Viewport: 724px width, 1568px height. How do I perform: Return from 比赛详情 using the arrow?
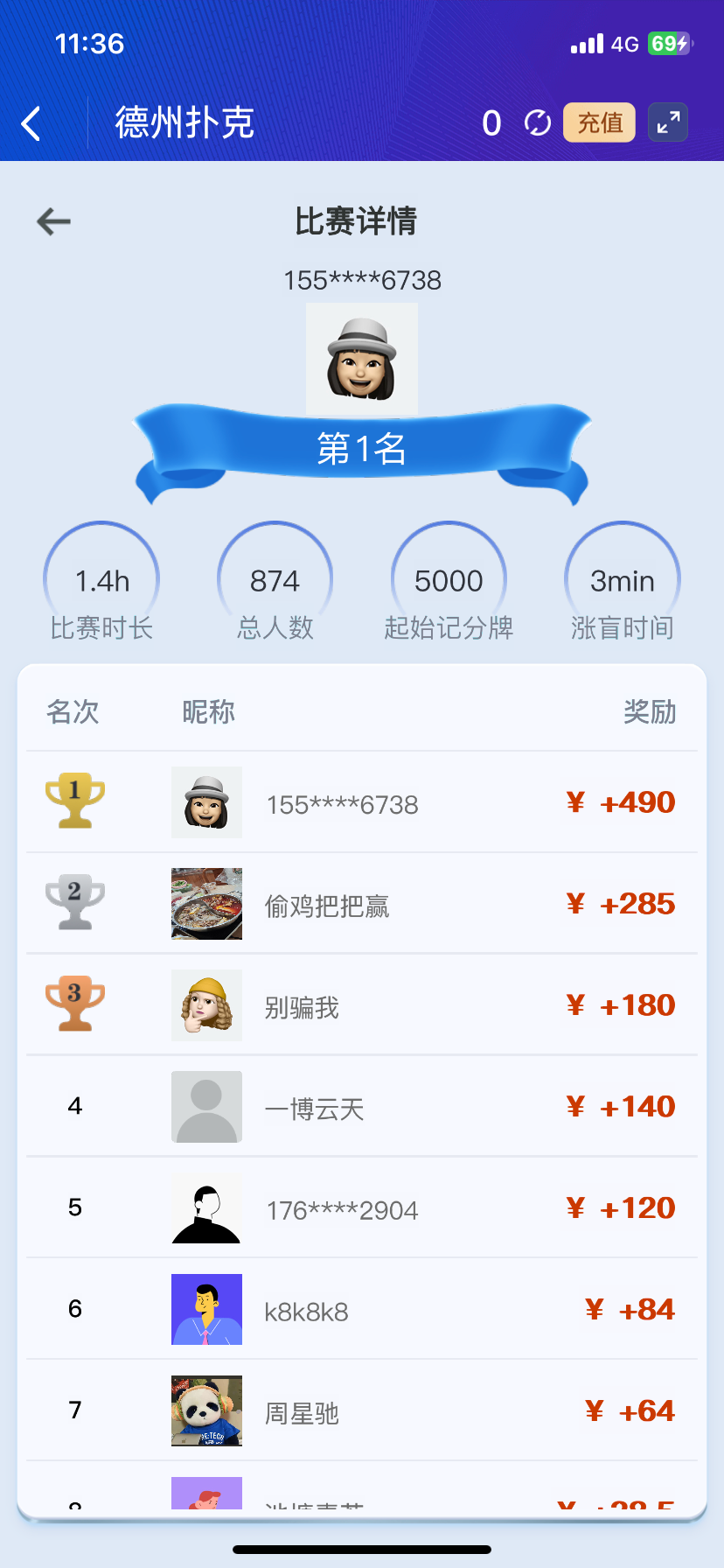[53, 221]
